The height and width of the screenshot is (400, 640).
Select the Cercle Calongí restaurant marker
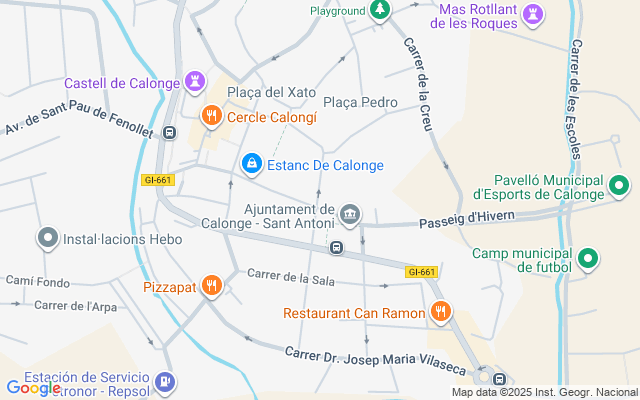210,117
